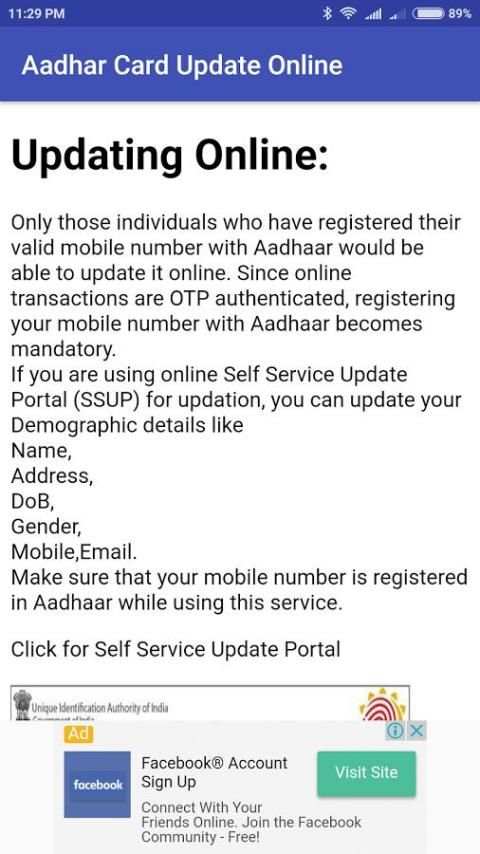This screenshot has height=854, width=480.
Task: Open the Facebook Account Sign Up ad
Action: pos(214,772)
